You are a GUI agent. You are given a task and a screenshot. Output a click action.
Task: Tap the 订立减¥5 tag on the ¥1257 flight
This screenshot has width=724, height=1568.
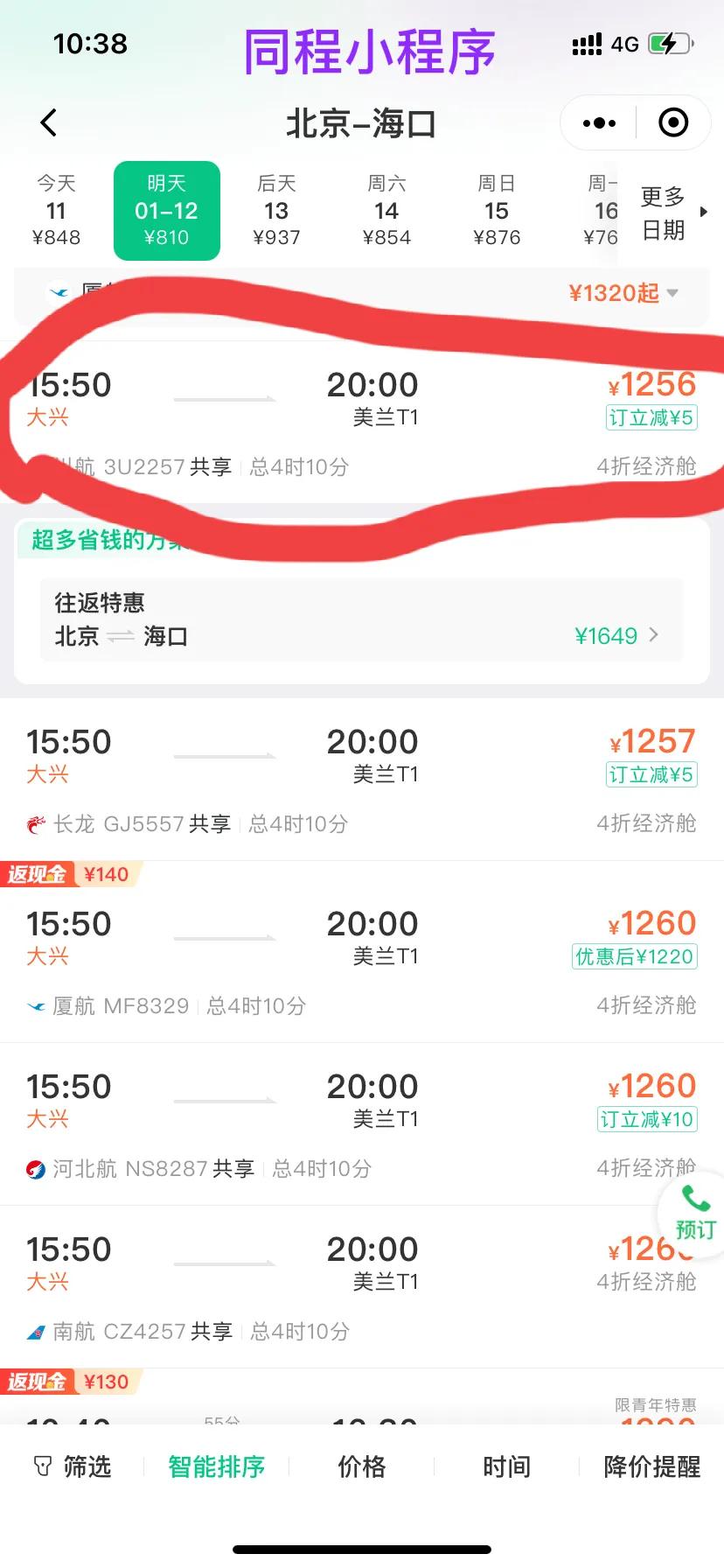(650, 775)
